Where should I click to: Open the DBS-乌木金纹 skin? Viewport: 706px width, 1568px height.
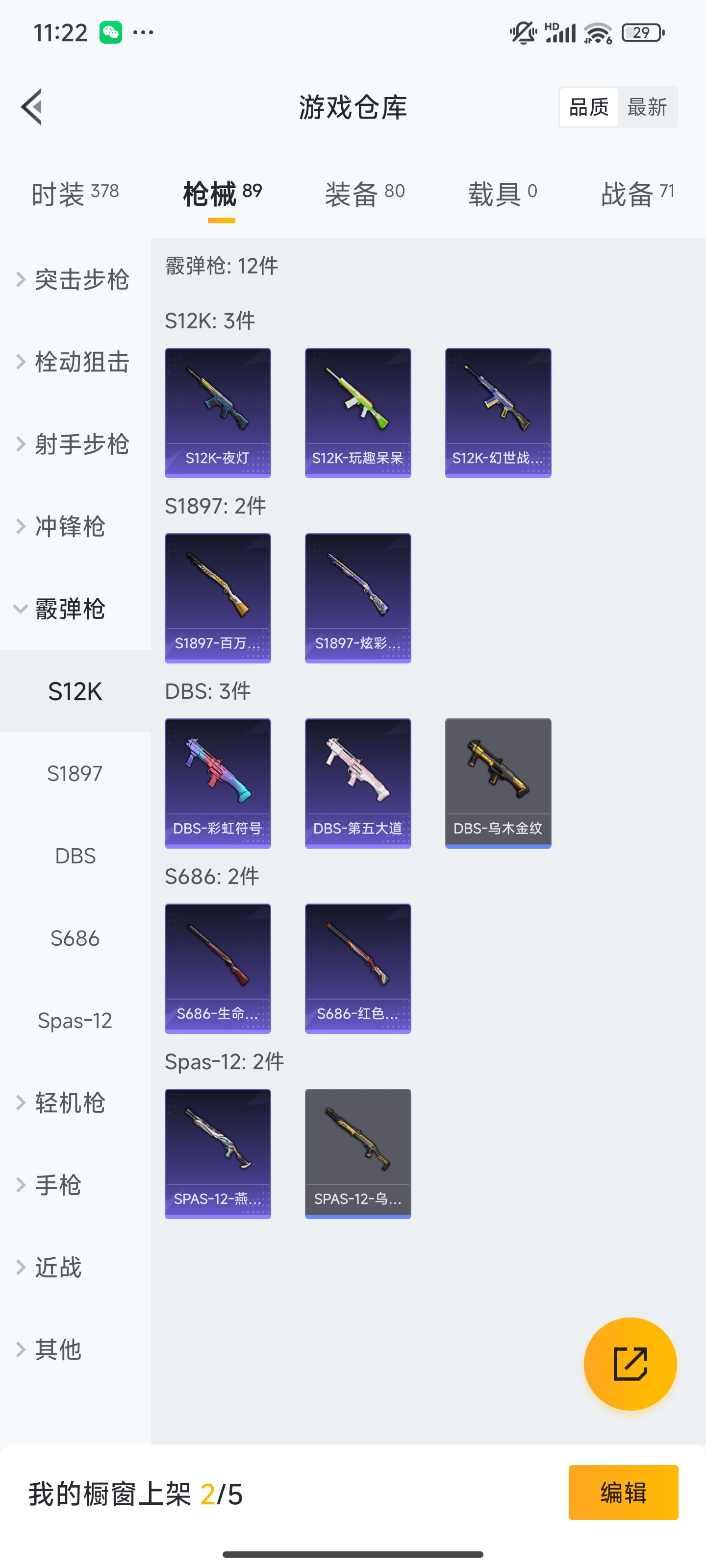tap(498, 783)
